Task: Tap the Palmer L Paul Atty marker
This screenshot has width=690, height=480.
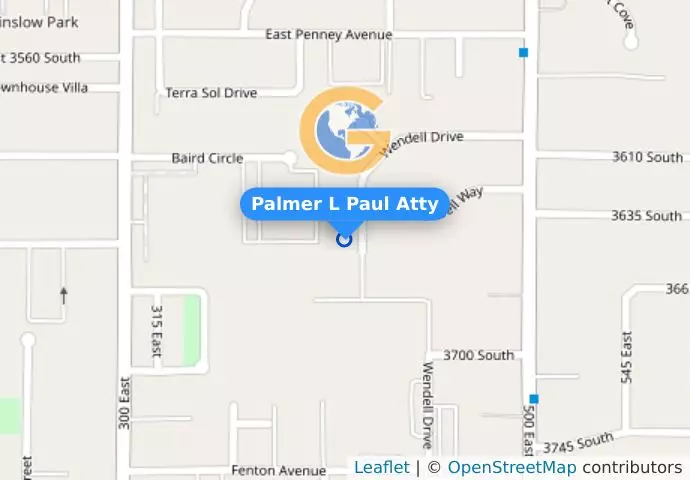Action: click(344, 239)
